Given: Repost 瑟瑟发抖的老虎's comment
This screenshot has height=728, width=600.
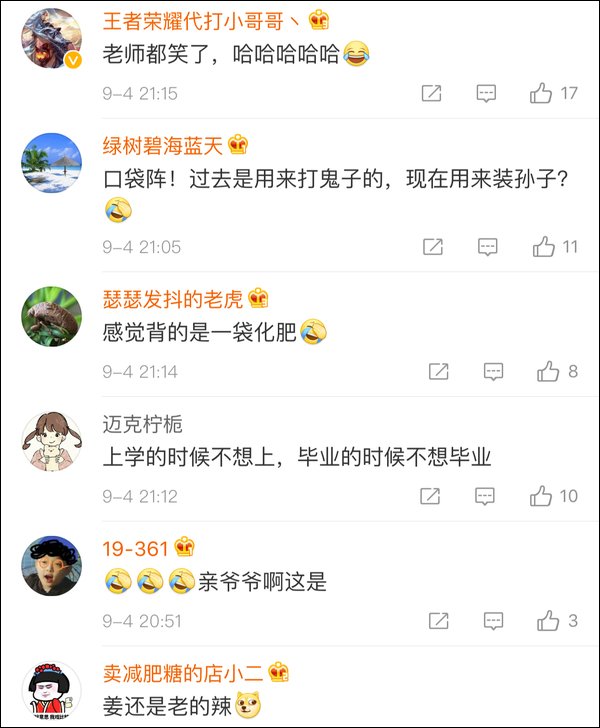Looking at the screenshot, I should [x=438, y=371].
